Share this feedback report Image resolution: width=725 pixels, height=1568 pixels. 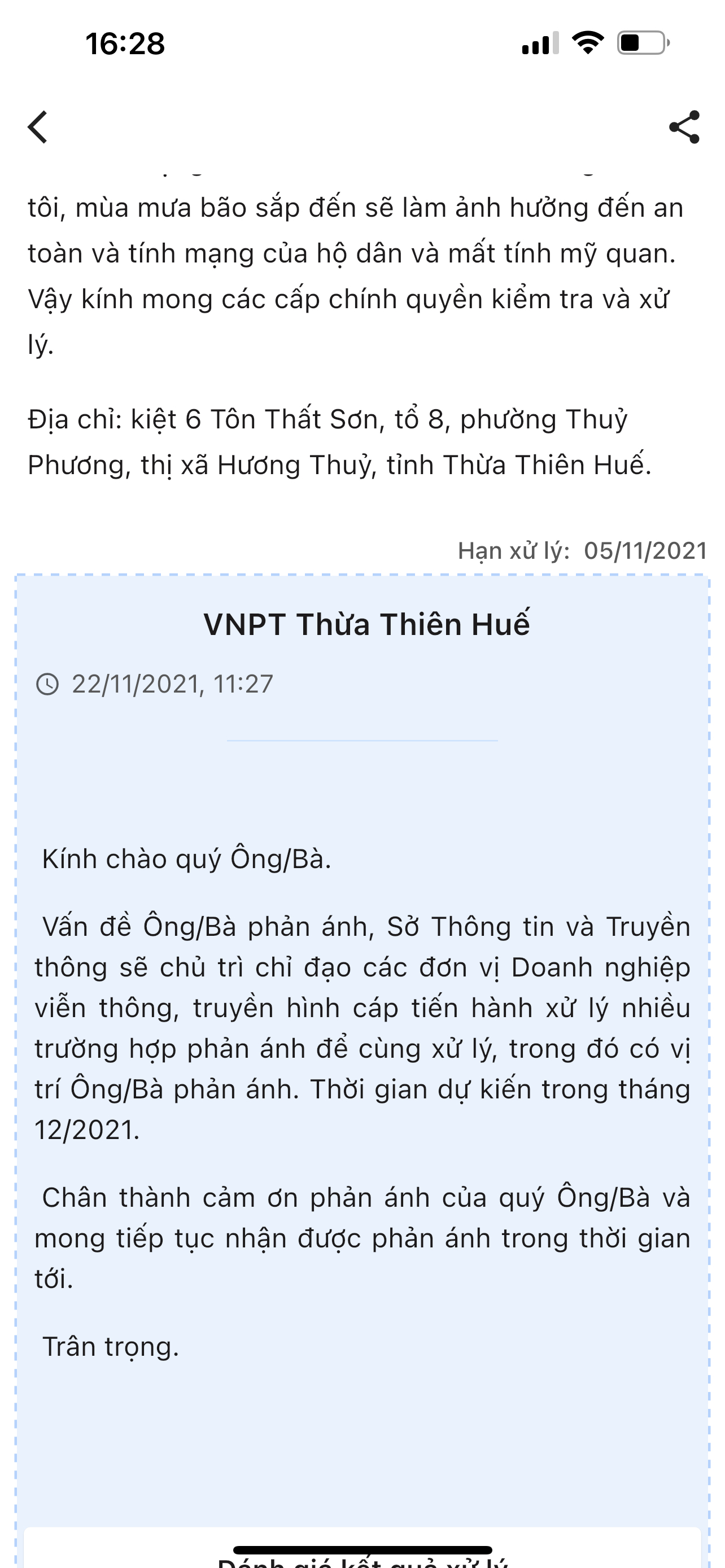(x=684, y=127)
